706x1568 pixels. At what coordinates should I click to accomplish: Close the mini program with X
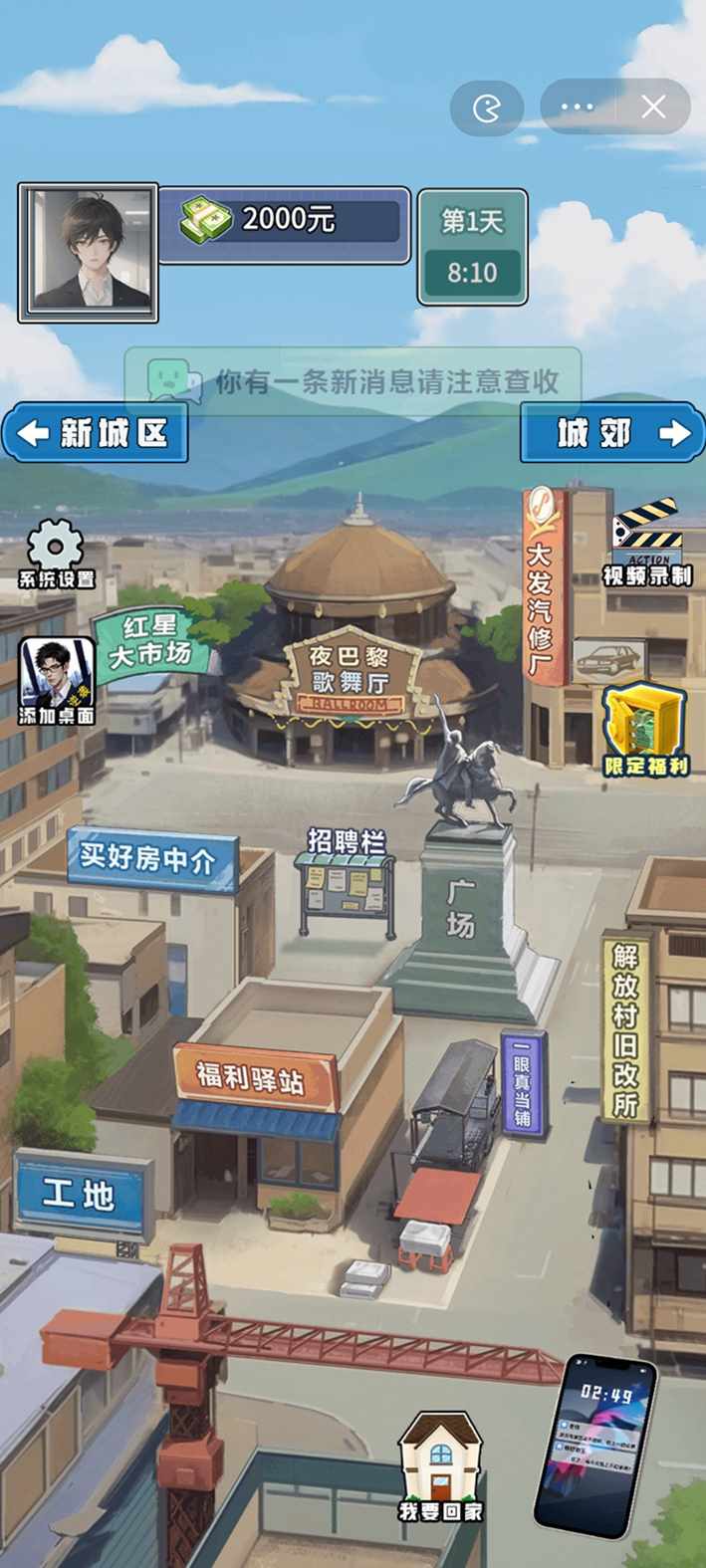653,108
